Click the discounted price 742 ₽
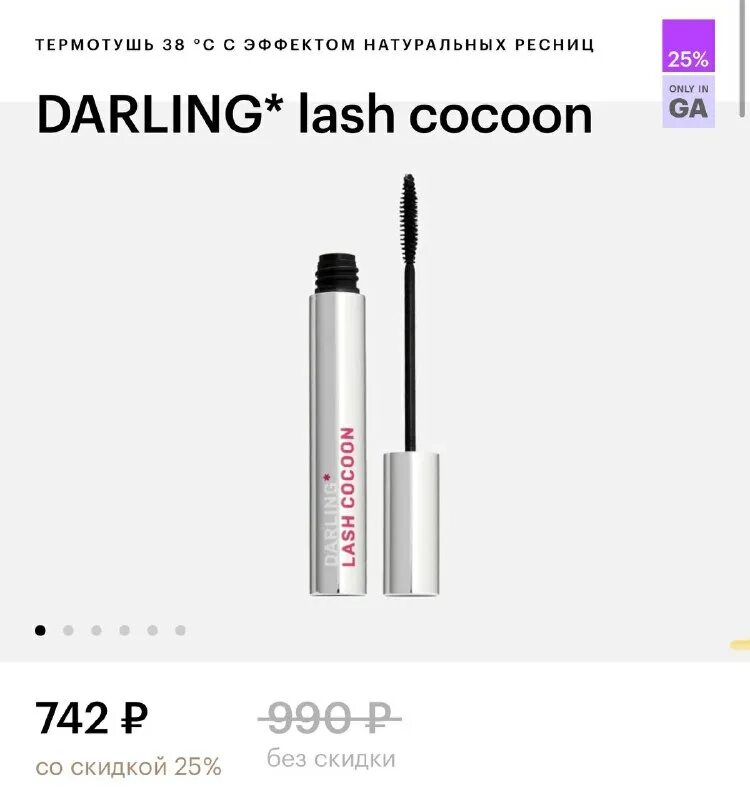This screenshot has width=750, height=800. pyautogui.click(x=90, y=716)
